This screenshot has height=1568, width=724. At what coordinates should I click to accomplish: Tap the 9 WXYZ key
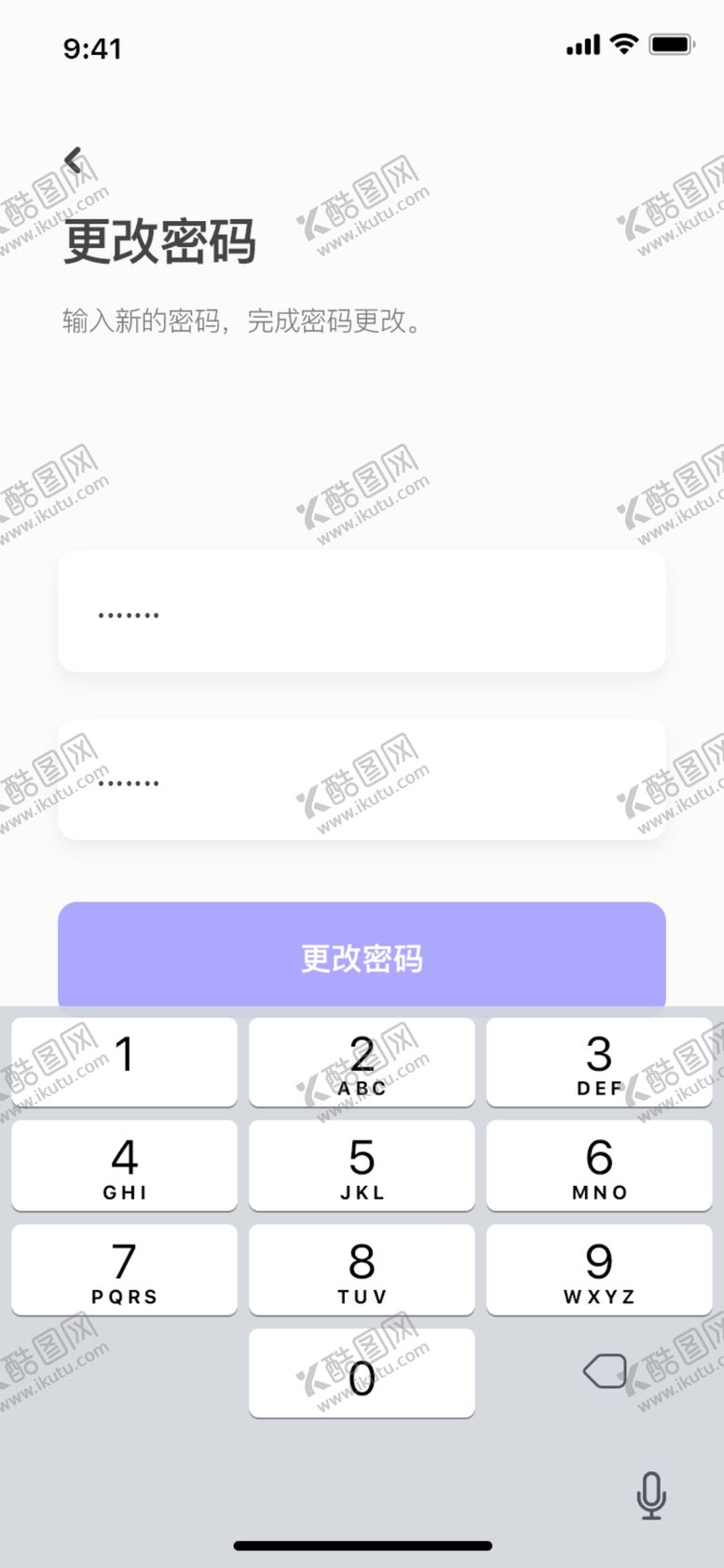599,1271
